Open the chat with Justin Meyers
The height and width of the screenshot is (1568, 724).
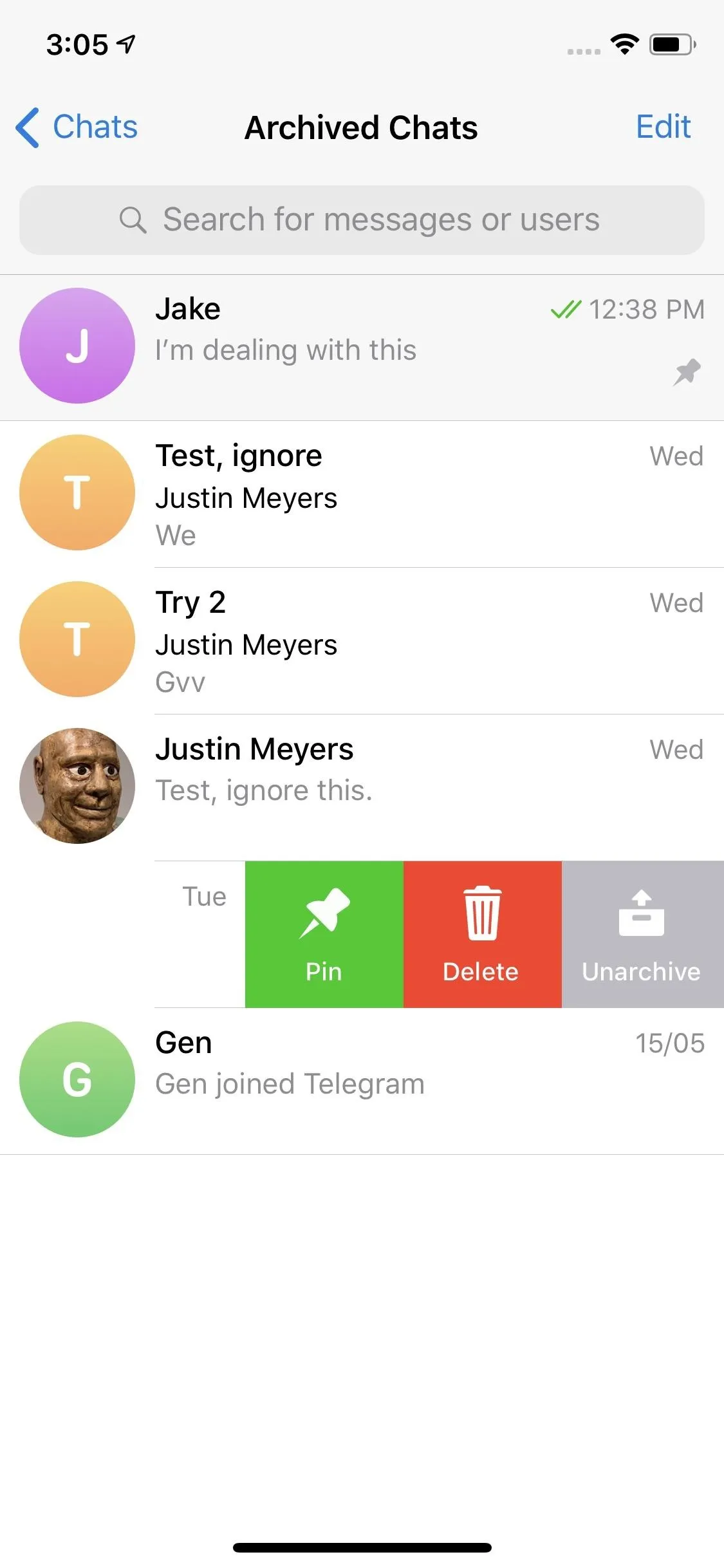coord(362,787)
